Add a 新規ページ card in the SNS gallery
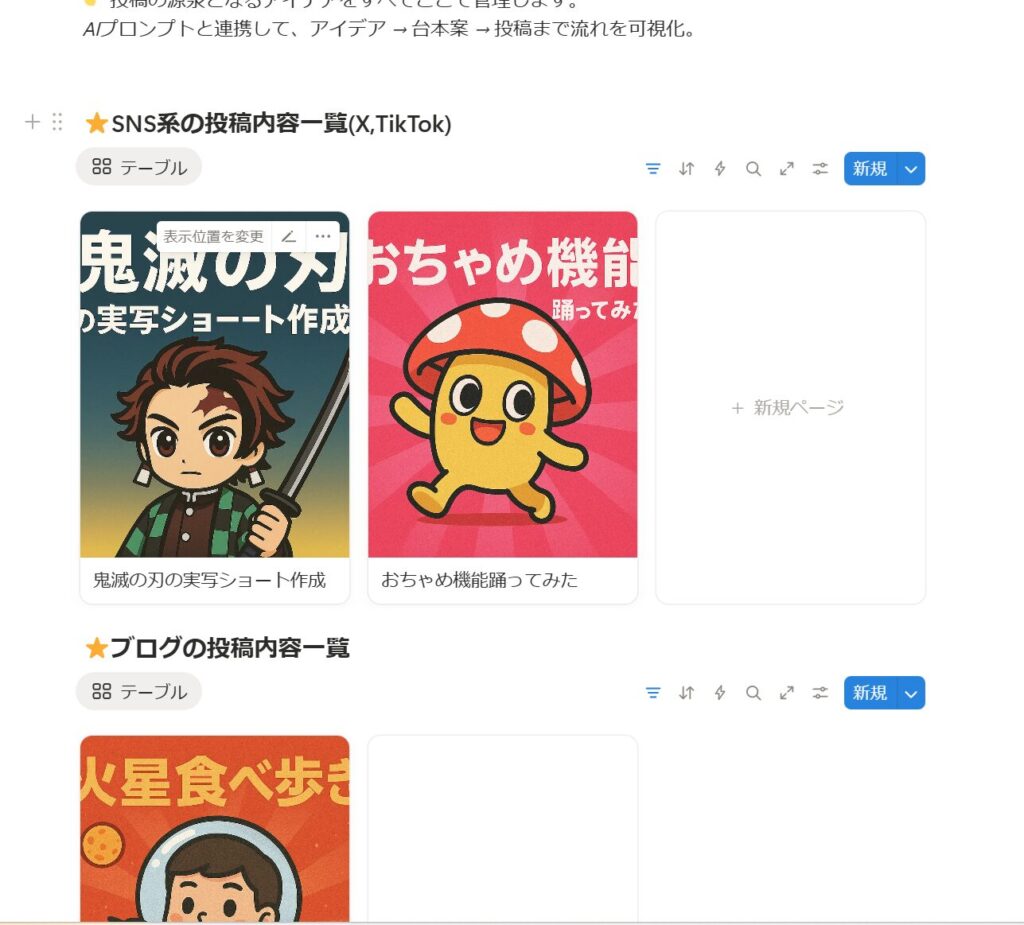 789,407
